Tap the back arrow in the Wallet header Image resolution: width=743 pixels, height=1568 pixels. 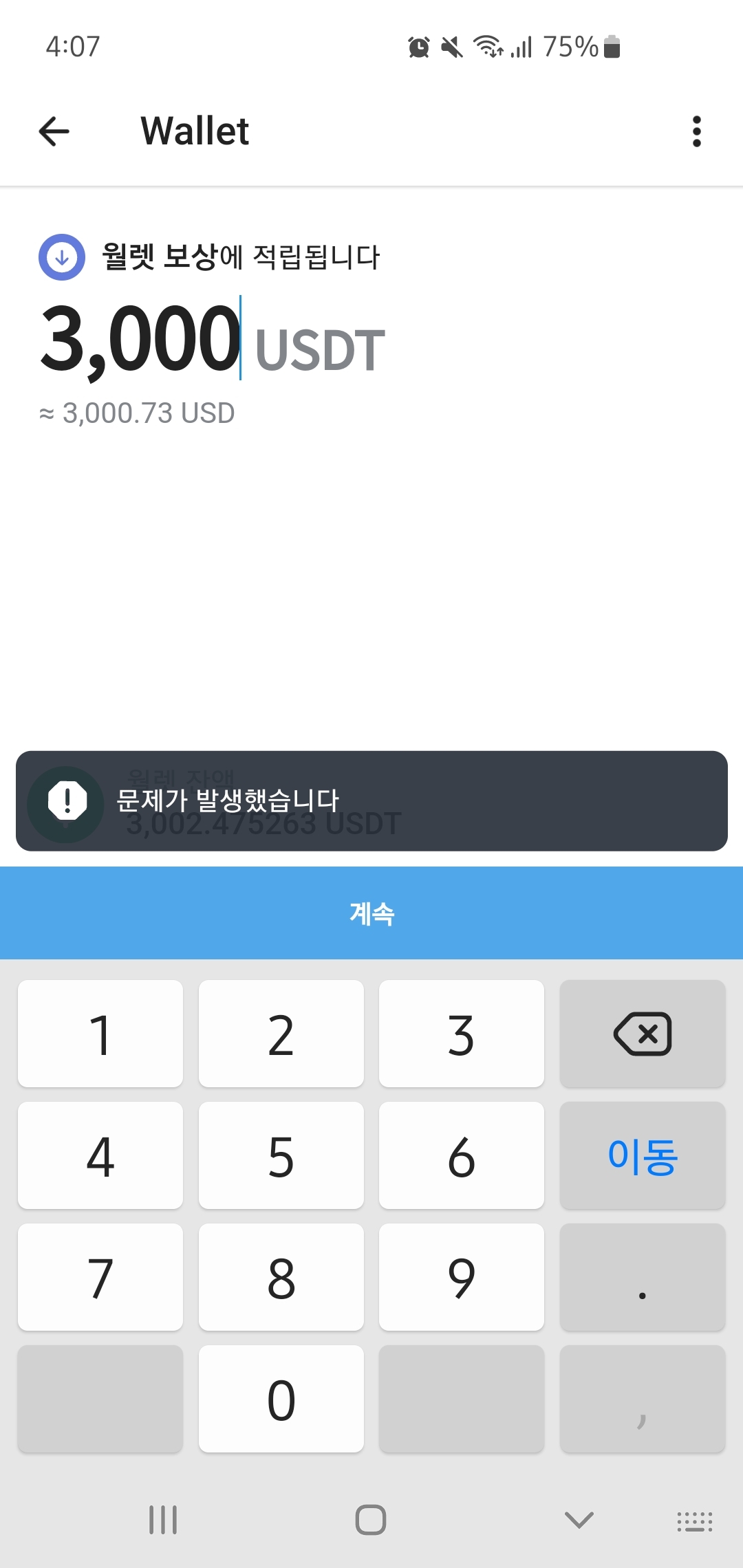(x=54, y=132)
